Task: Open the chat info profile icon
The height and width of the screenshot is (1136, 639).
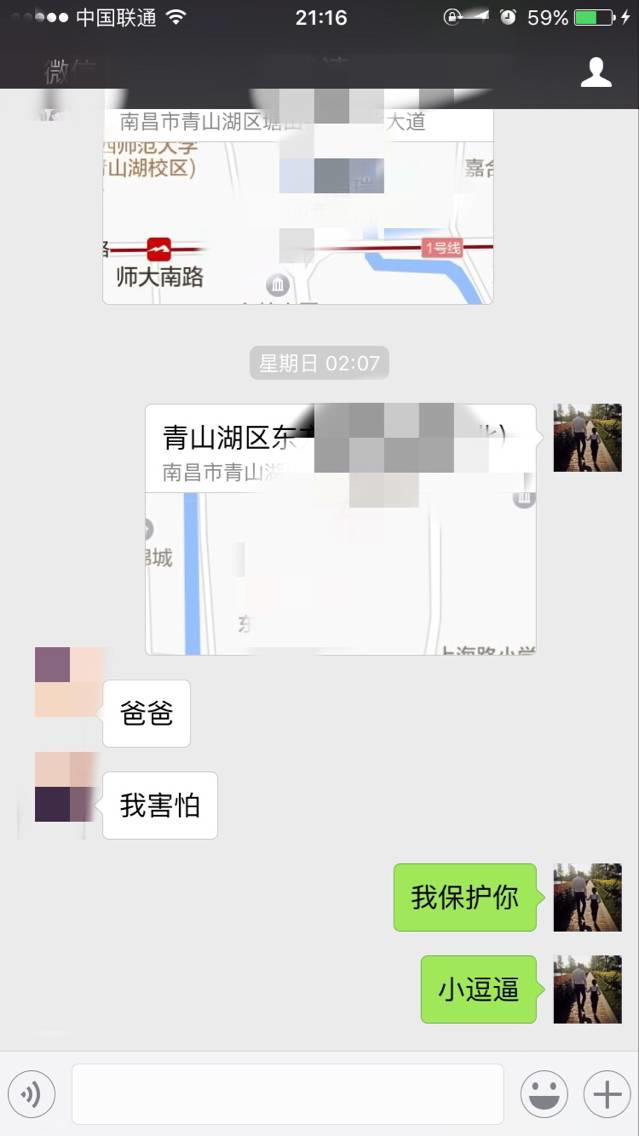Action: pos(596,72)
